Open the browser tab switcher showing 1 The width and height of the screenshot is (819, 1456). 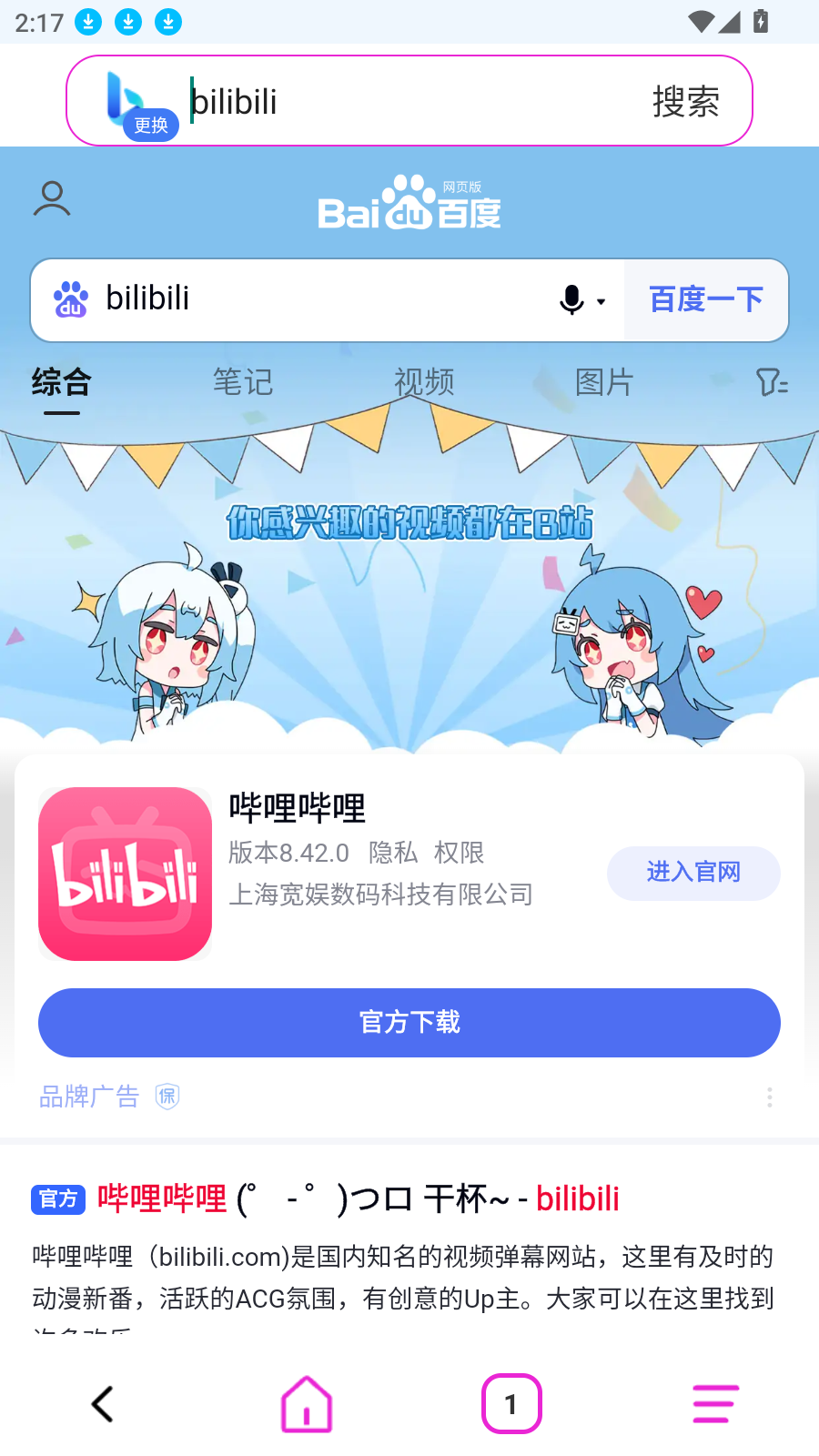pos(511,1404)
